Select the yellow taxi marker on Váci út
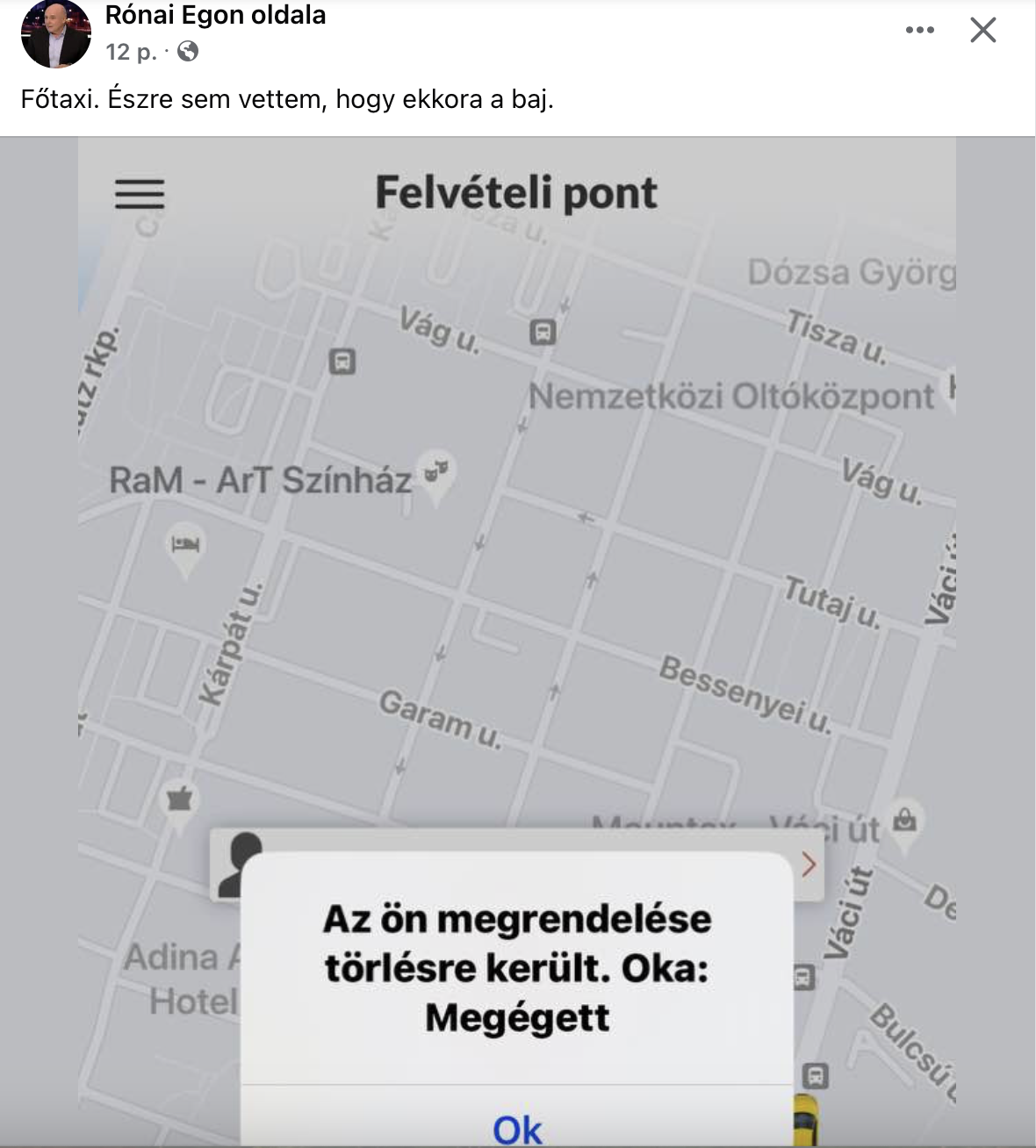 click(x=805, y=1123)
